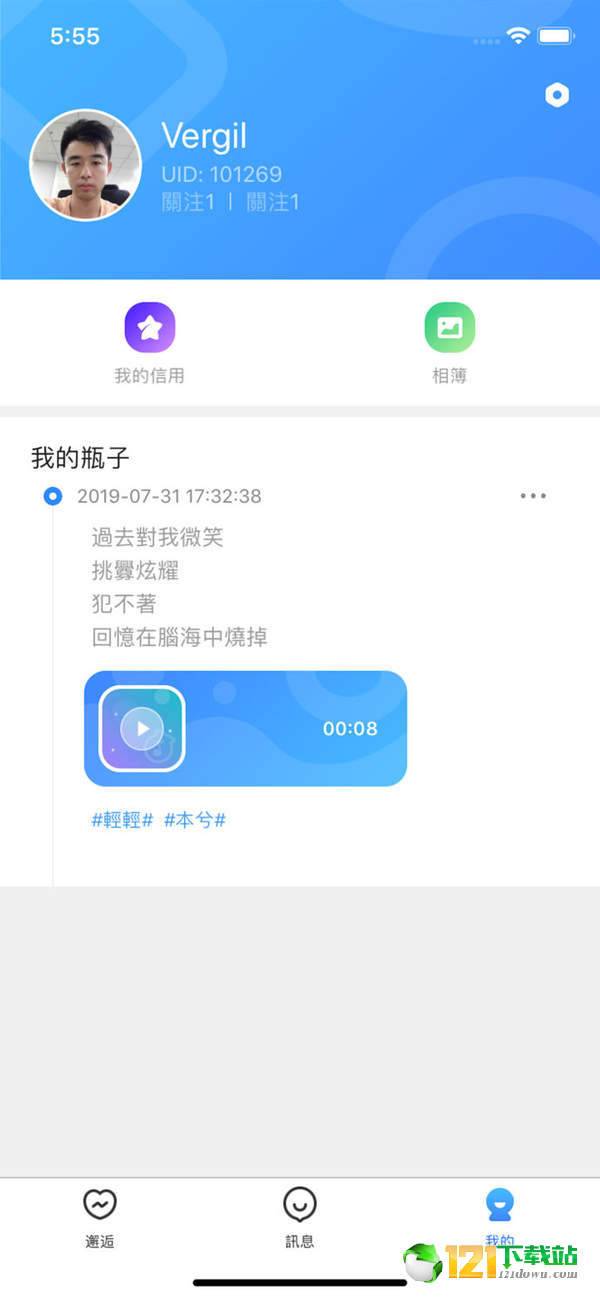Open settings via the hexagon icon
This screenshot has height=1298, width=600.
pos(557,95)
